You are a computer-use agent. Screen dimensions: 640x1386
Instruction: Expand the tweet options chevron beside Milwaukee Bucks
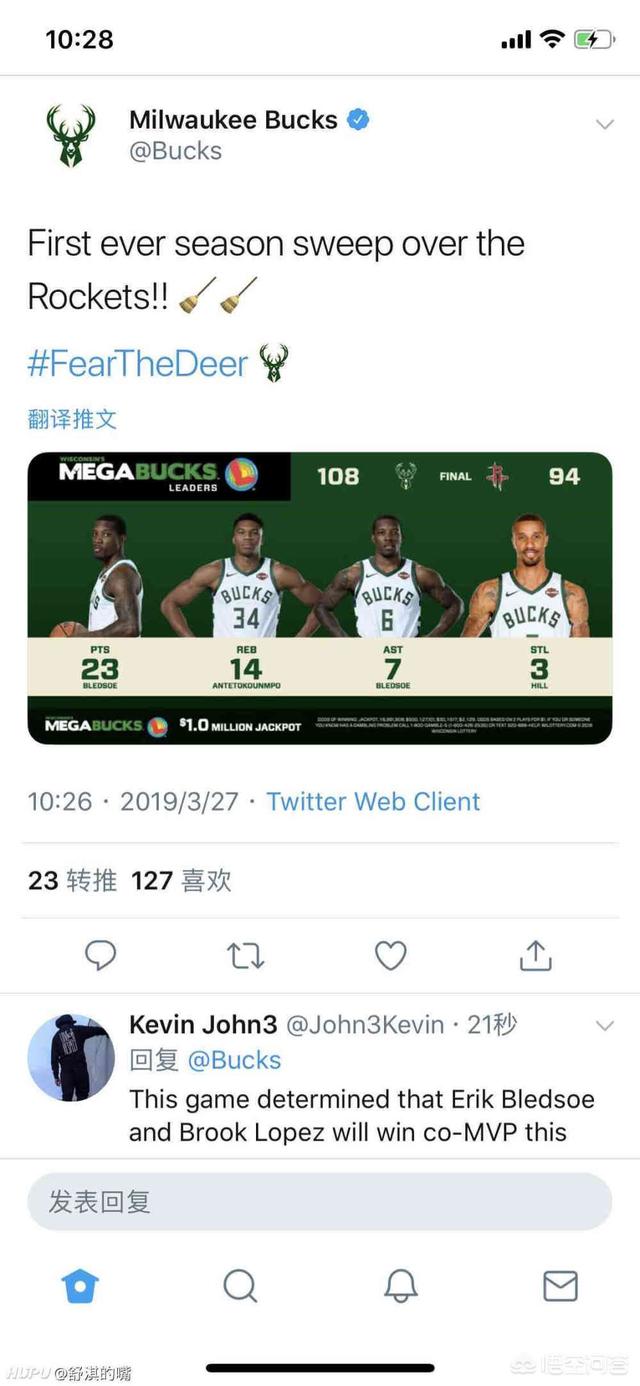pos(604,124)
